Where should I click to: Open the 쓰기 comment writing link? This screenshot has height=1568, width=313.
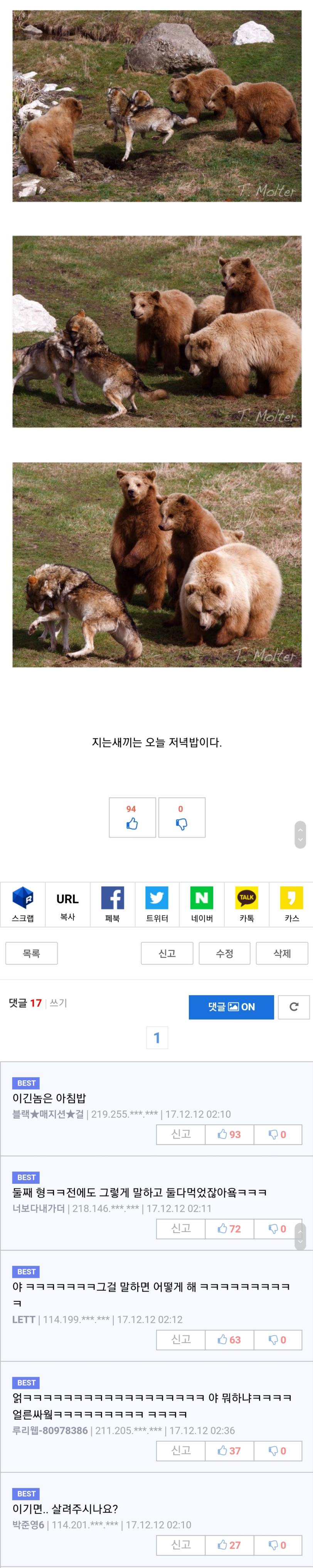click(x=59, y=1002)
